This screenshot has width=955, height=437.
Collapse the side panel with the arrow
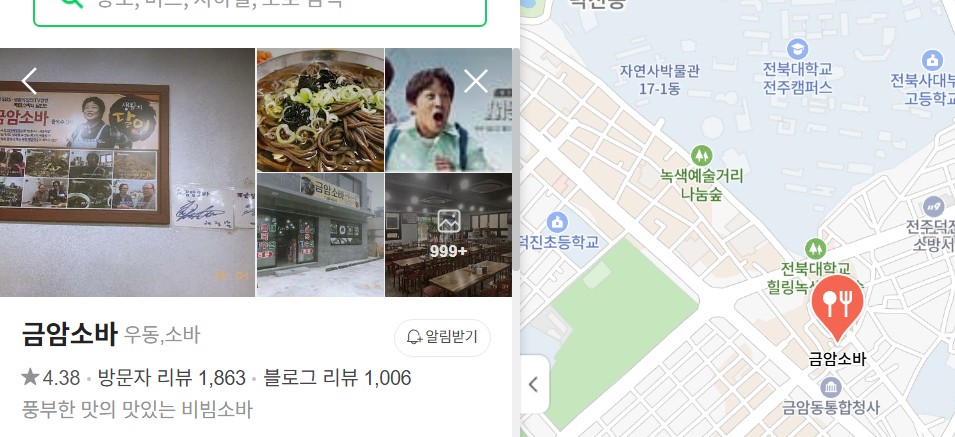coord(534,384)
